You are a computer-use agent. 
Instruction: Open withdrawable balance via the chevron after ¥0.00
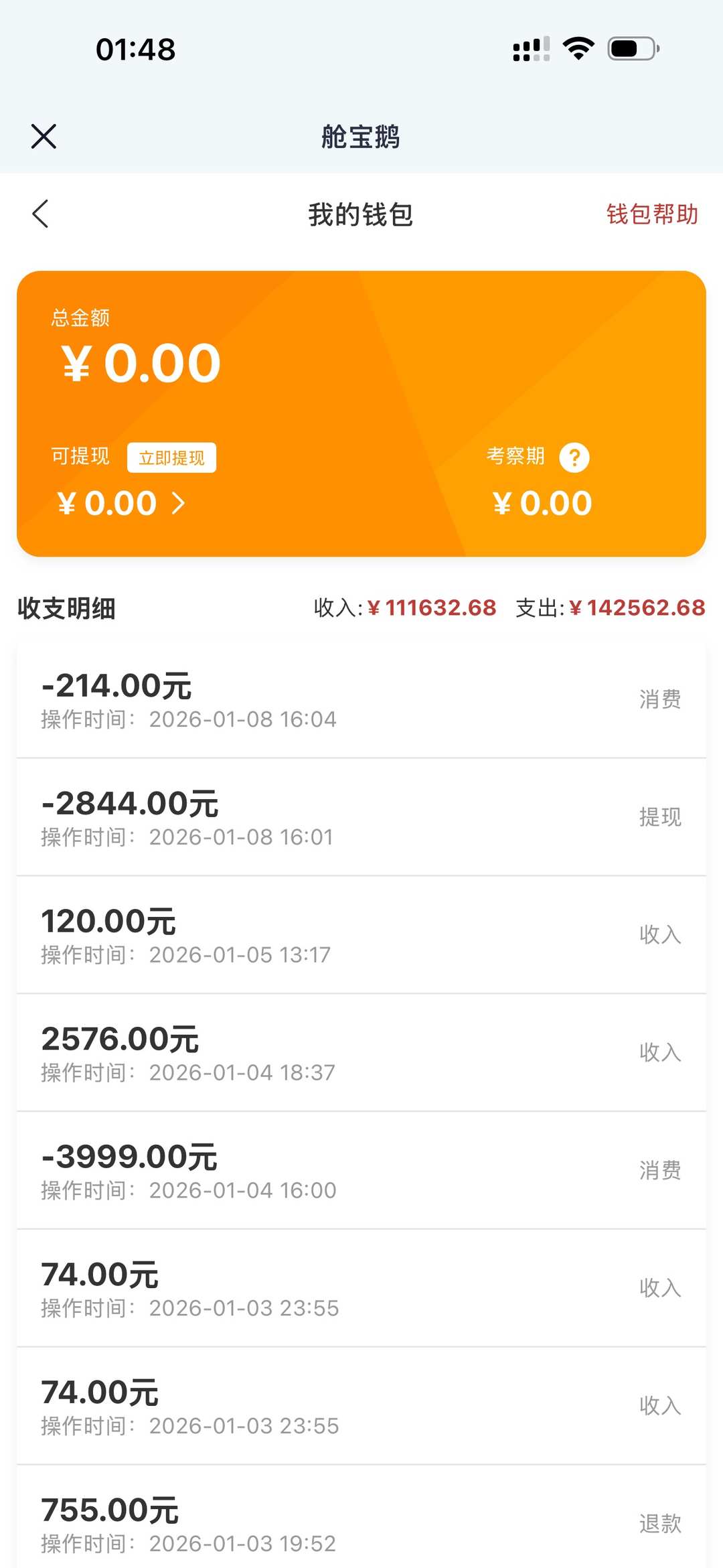pyautogui.click(x=179, y=503)
